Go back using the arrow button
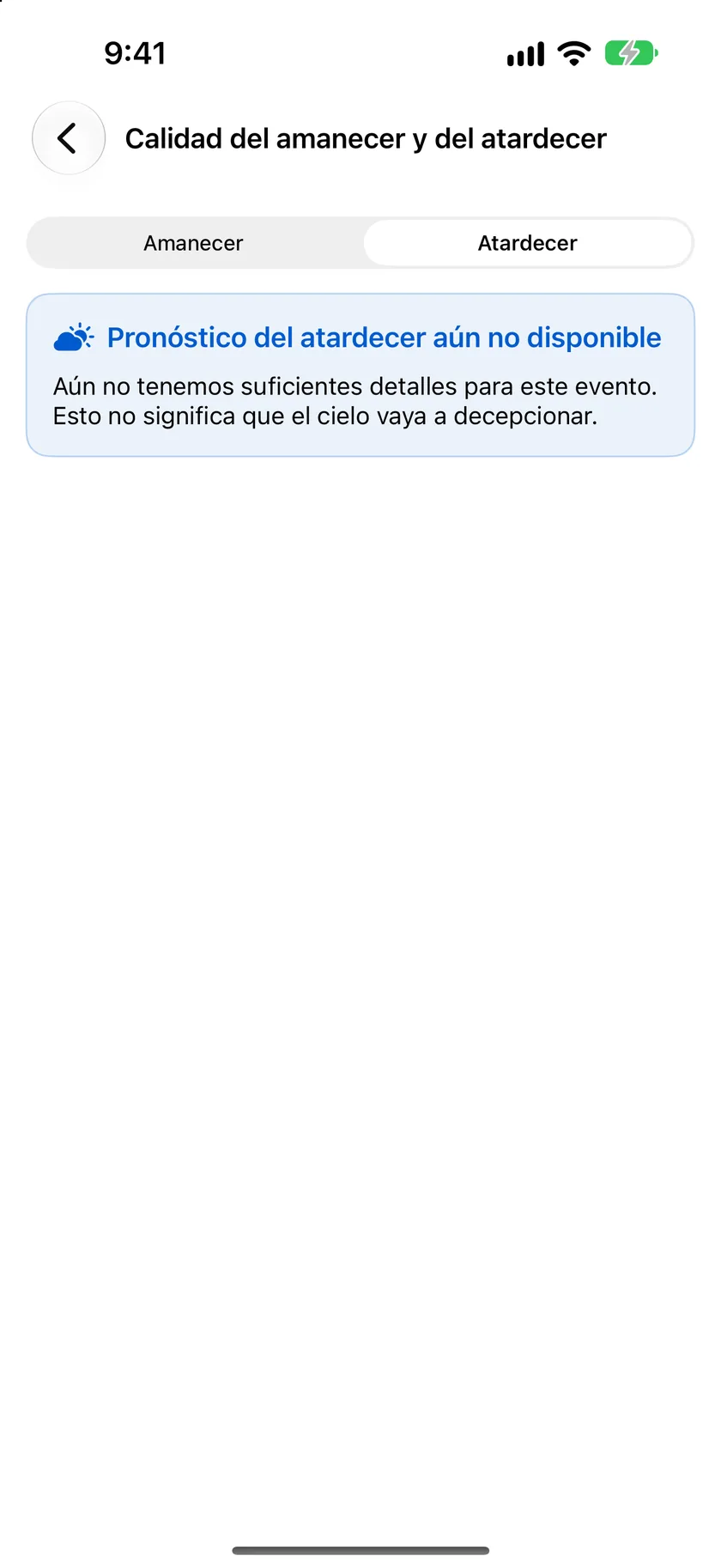 69,138
